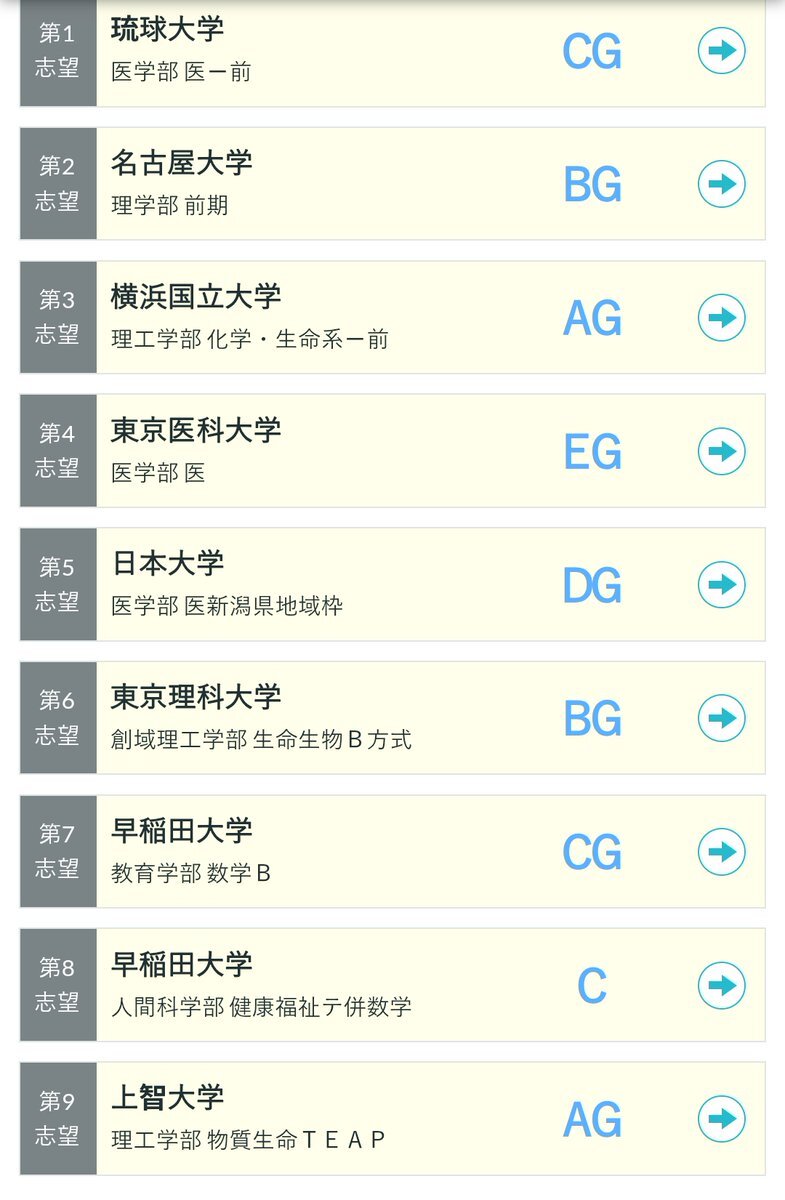The width and height of the screenshot is (785, 1200).
Task: Tap the arrow beside 横浜国立大学
Action: click(721, 318)
